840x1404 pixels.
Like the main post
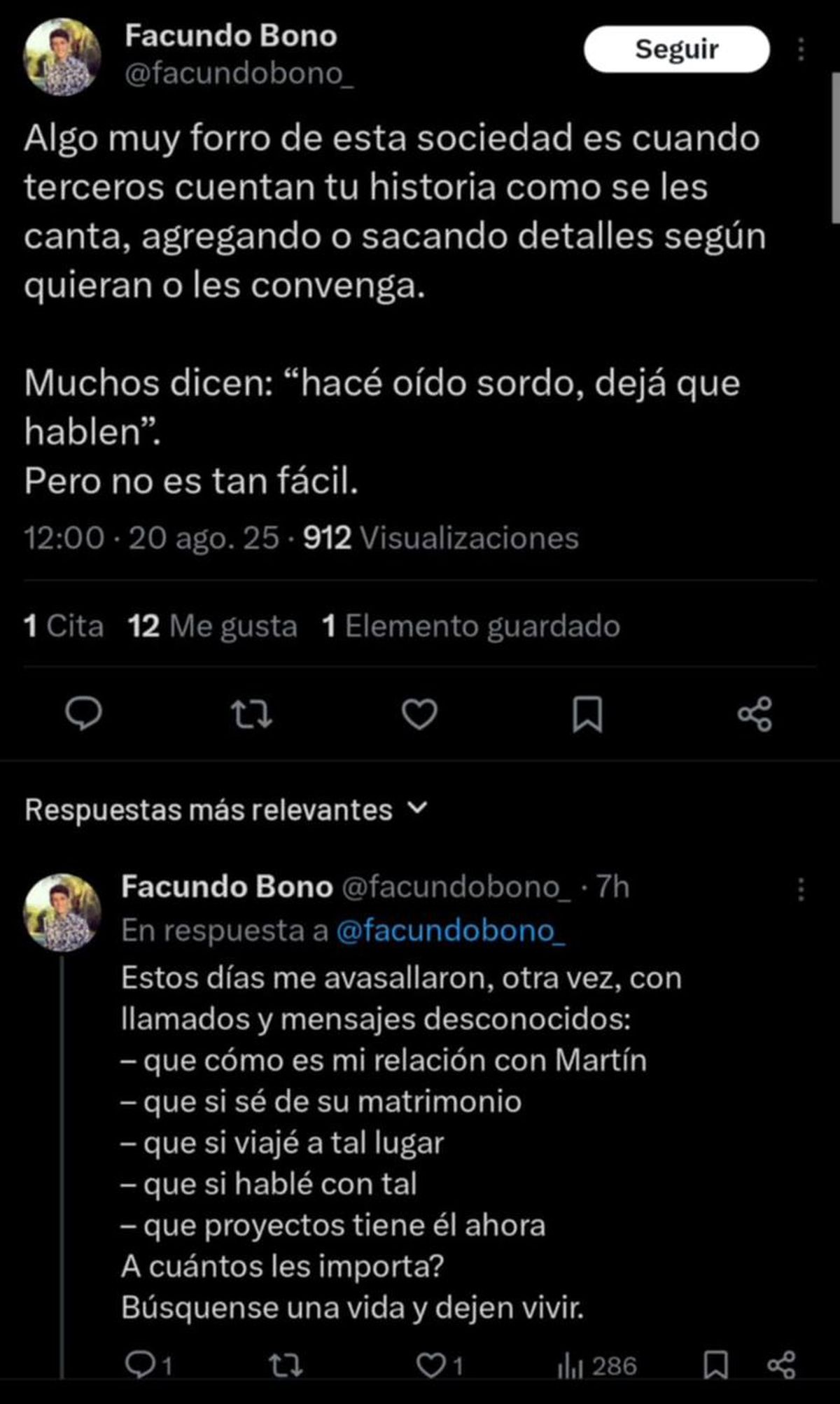click(x=419, y=714)
